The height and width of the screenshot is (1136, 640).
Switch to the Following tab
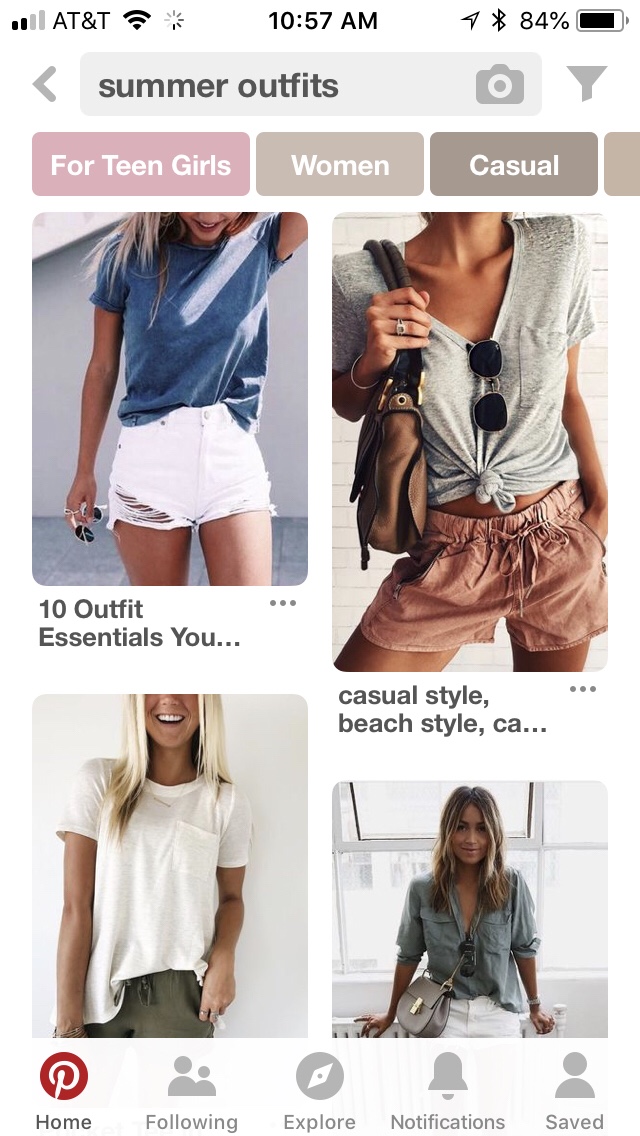tap(191, 1091)
